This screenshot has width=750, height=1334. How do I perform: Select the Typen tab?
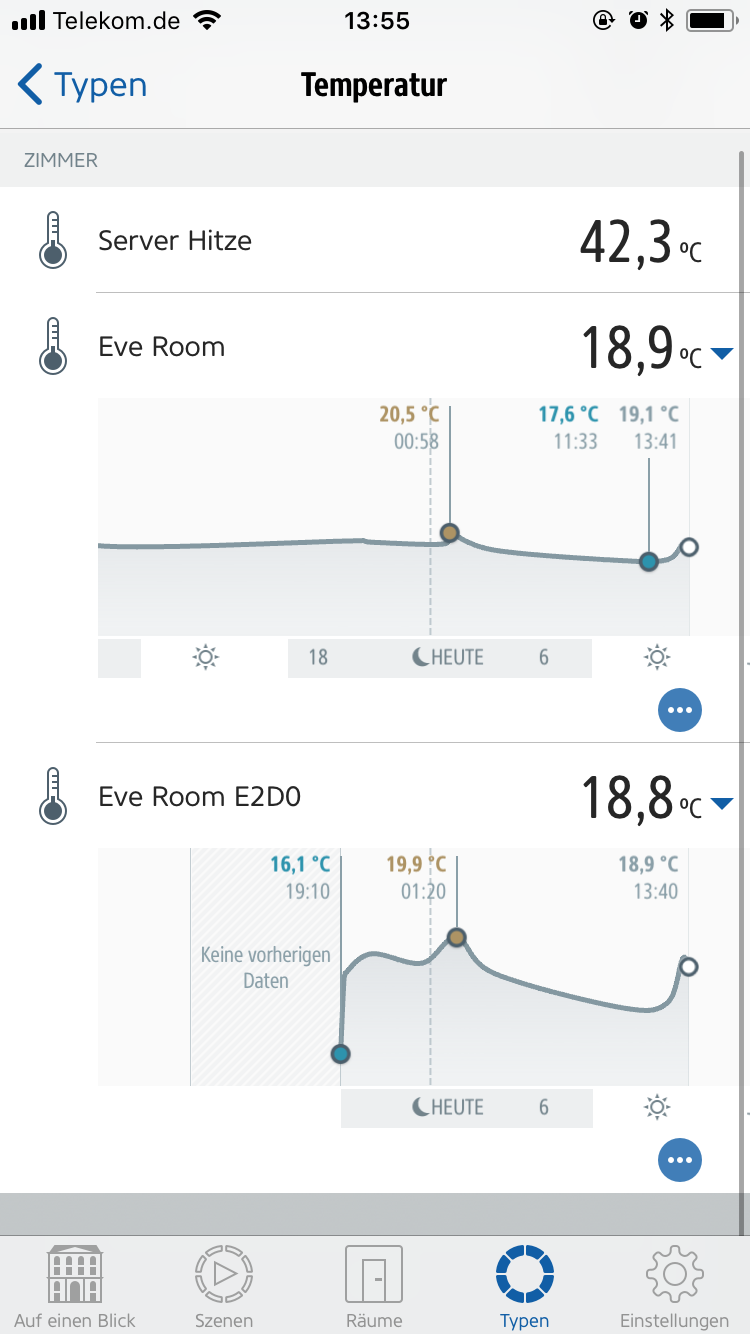point(525,1285)
